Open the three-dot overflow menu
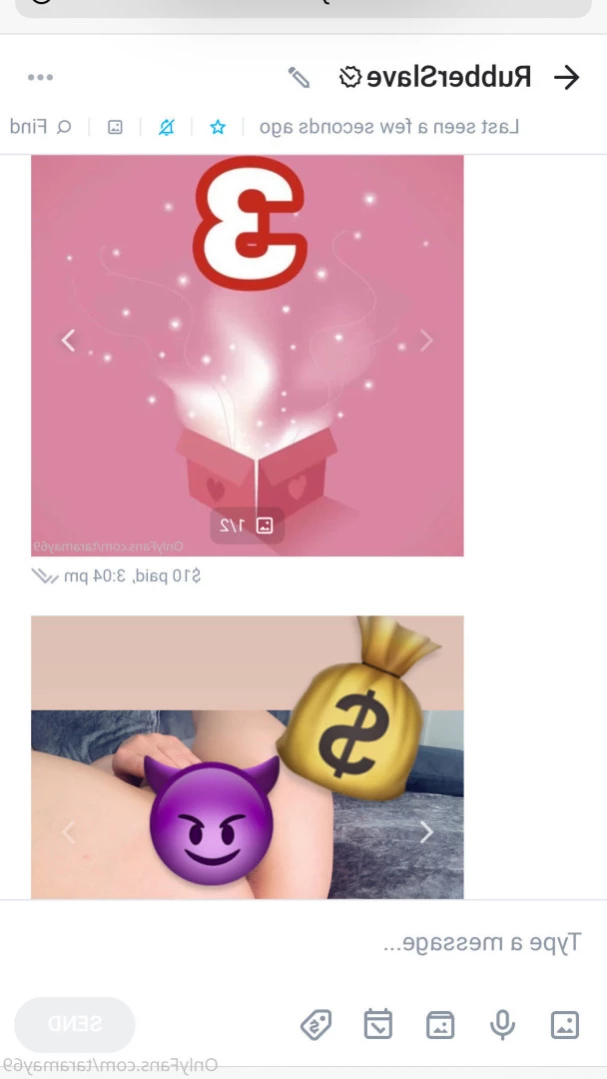 pos(40,78)
